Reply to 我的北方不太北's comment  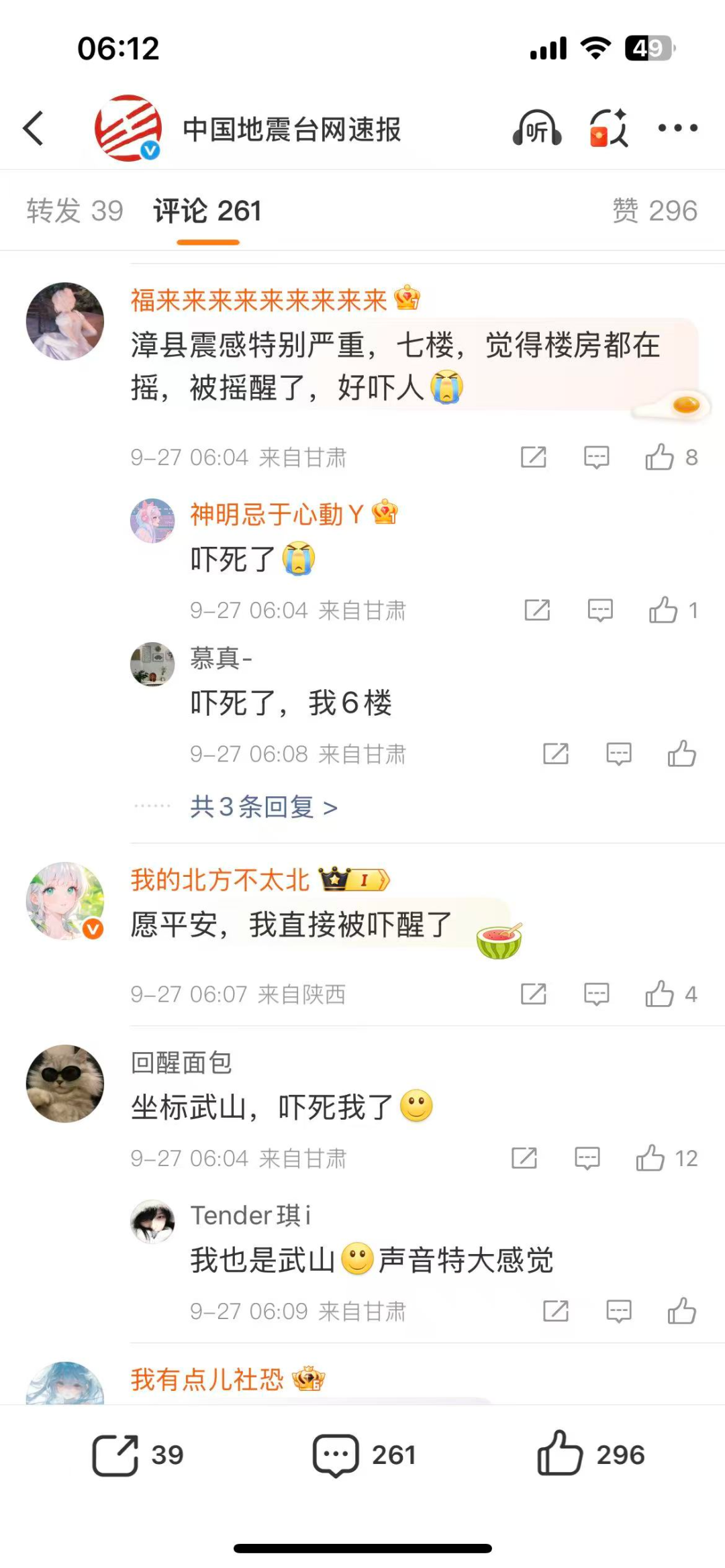596,994
